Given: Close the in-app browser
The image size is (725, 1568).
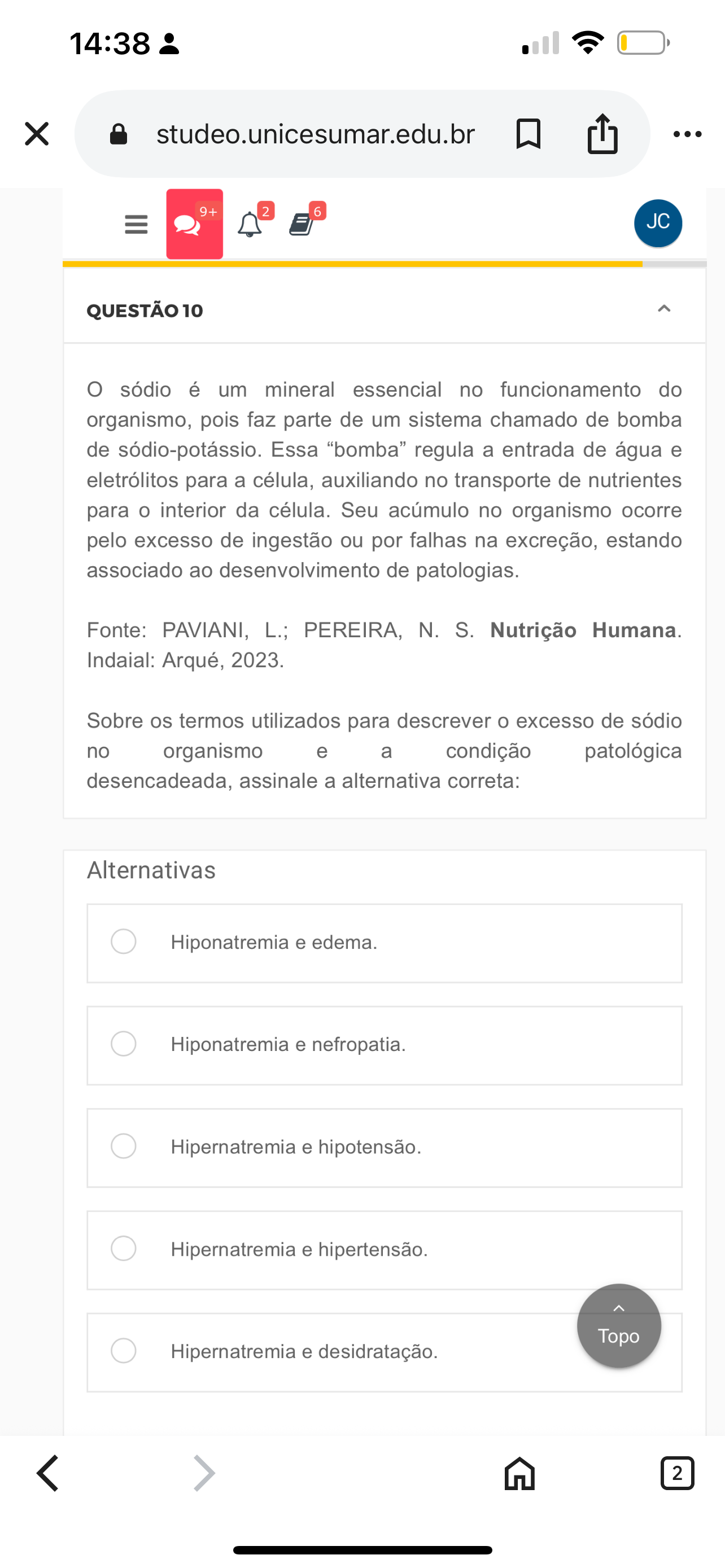Looking at the screenshot, I should pyautogui.click(x=37, y=133).
